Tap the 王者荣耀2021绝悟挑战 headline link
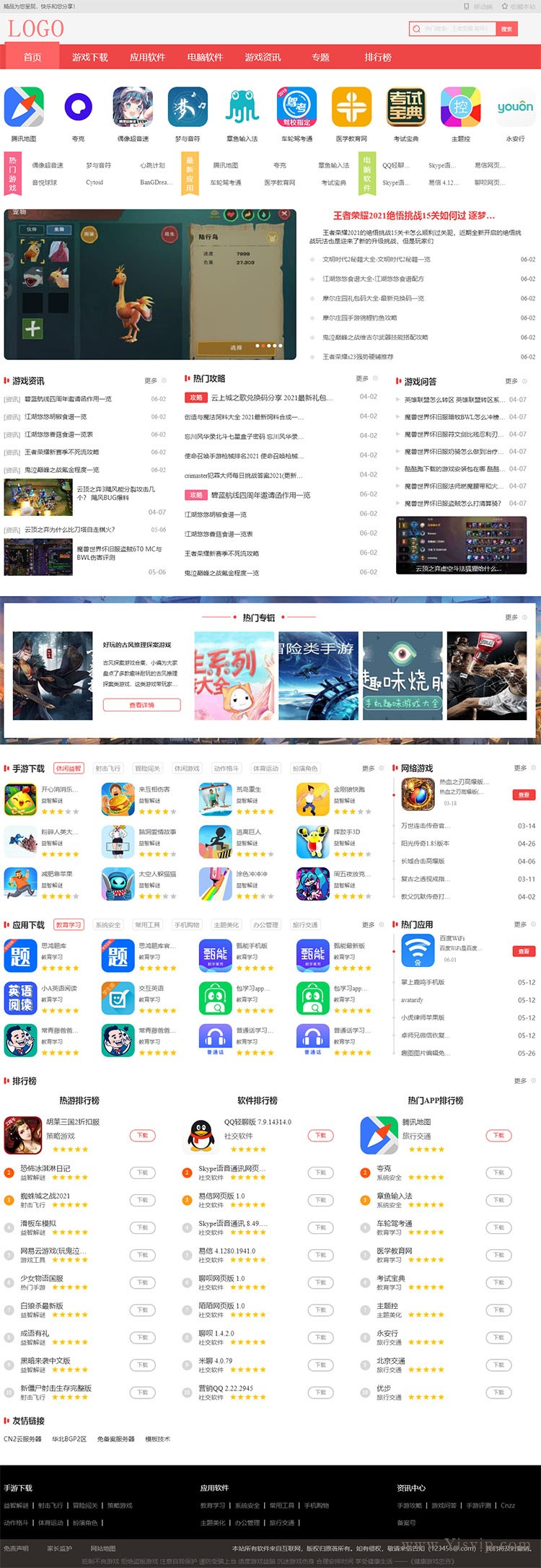Screen dimensions: 541x1568 [413, 215]
